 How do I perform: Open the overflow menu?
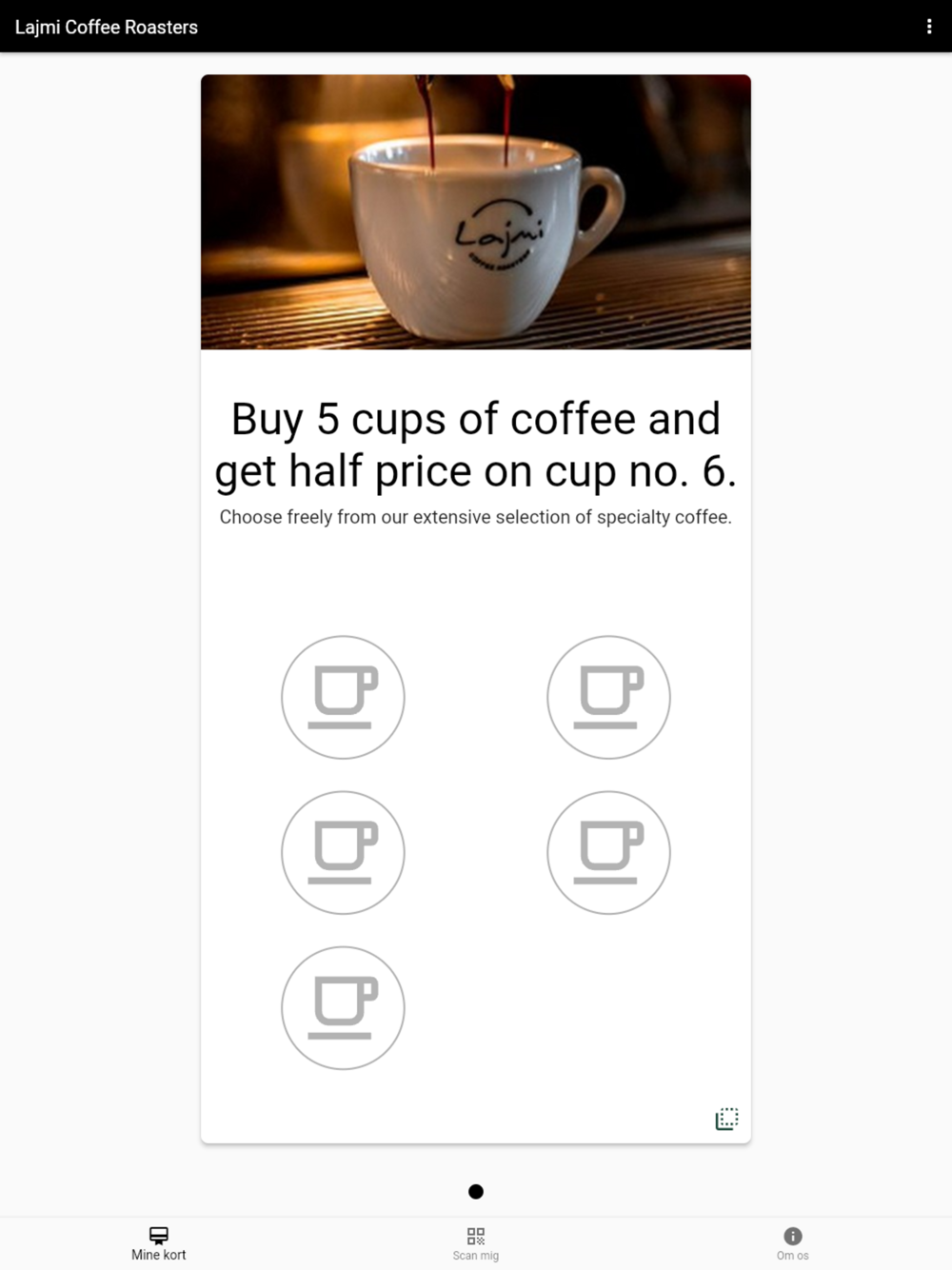pyautogui.click(x=929, y=27)
